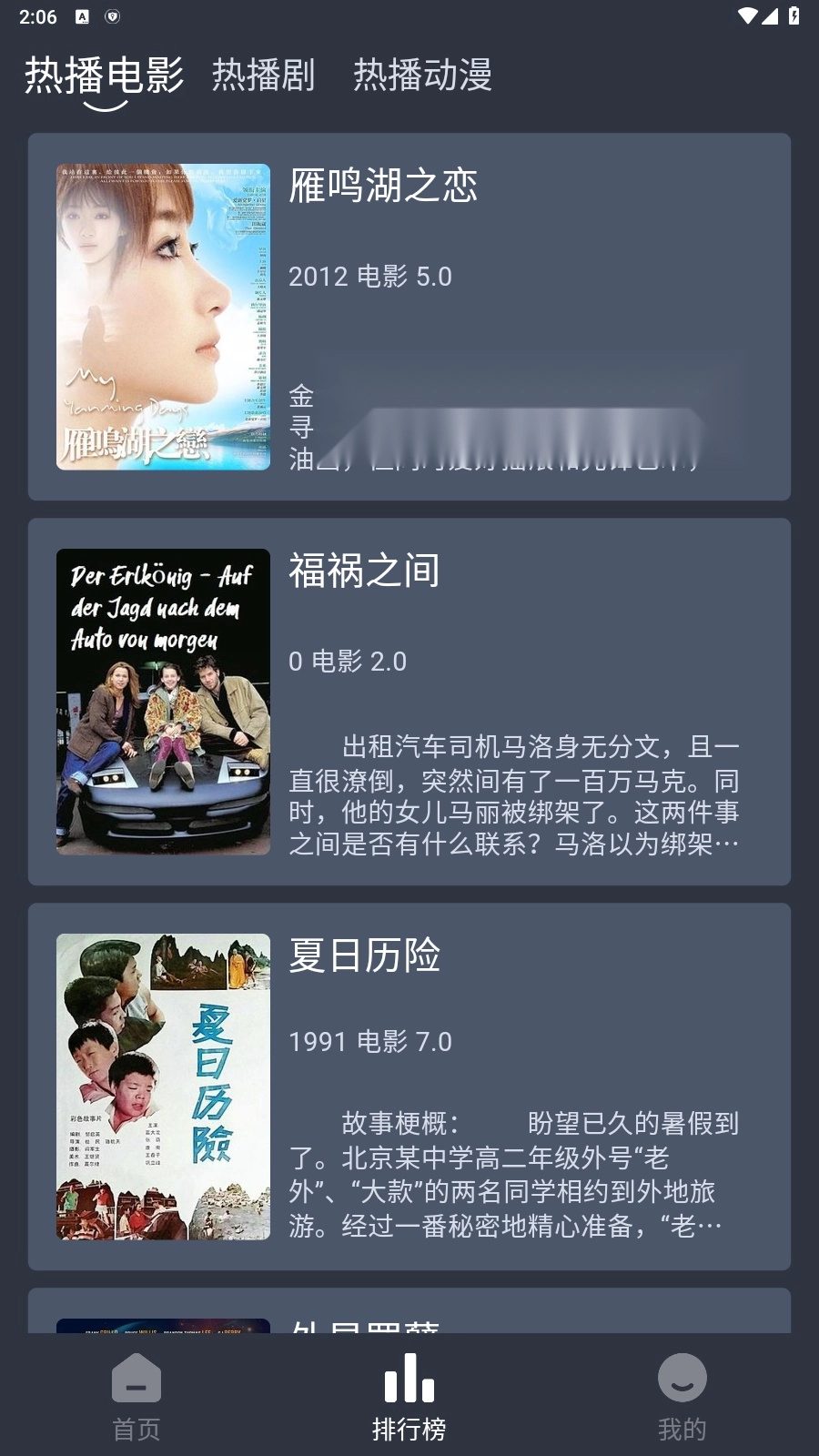Go to the 首页 home tab
Viewport: 819px width, 1456px height.
tap(136, 1397)
